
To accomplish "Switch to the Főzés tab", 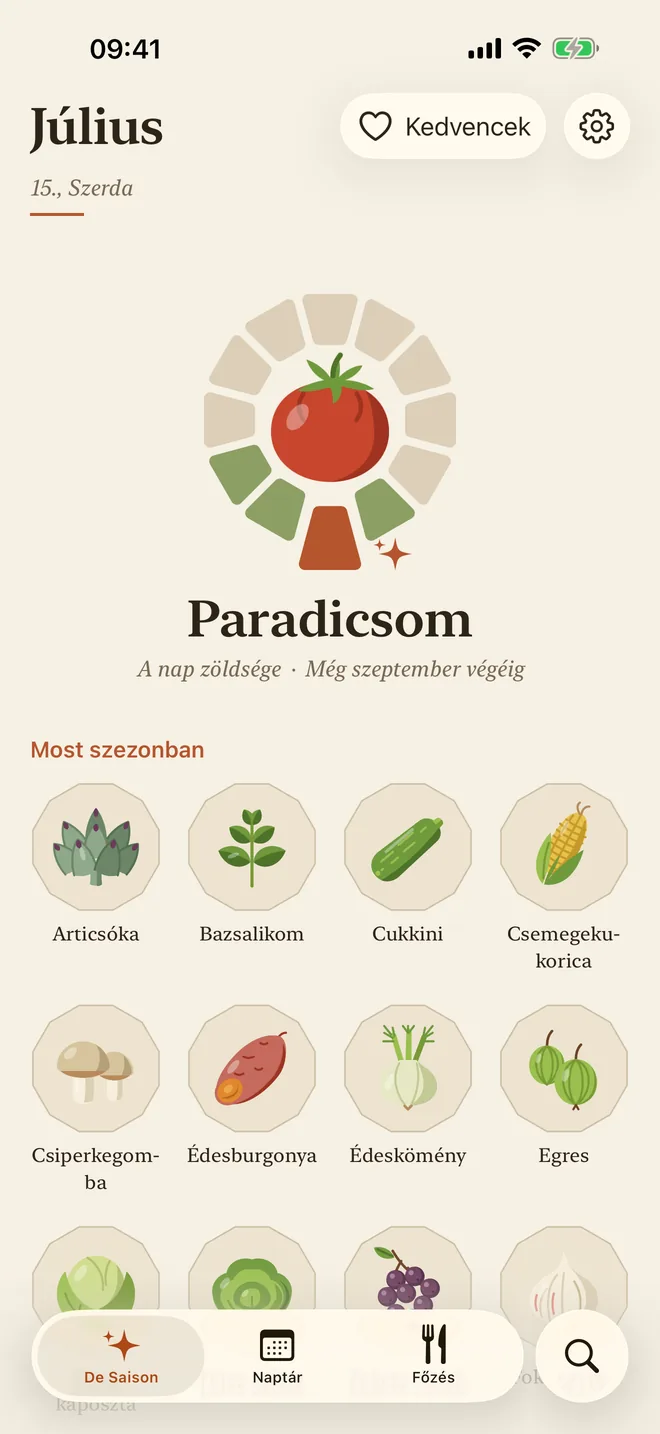I will [x=434, y=1356].
